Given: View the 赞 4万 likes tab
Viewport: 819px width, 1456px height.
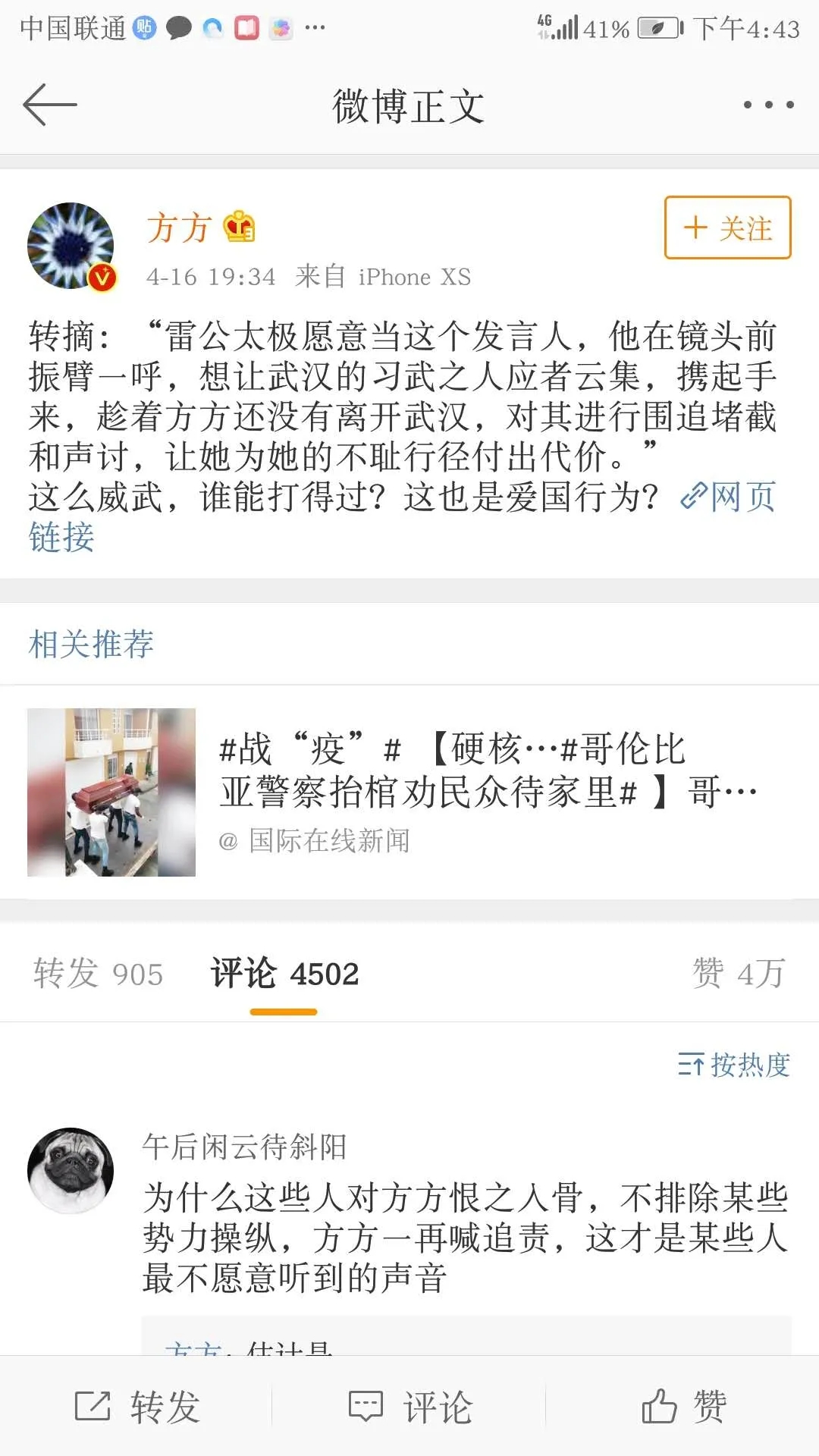Looking at the screenshot, I should tap(738, 974).
